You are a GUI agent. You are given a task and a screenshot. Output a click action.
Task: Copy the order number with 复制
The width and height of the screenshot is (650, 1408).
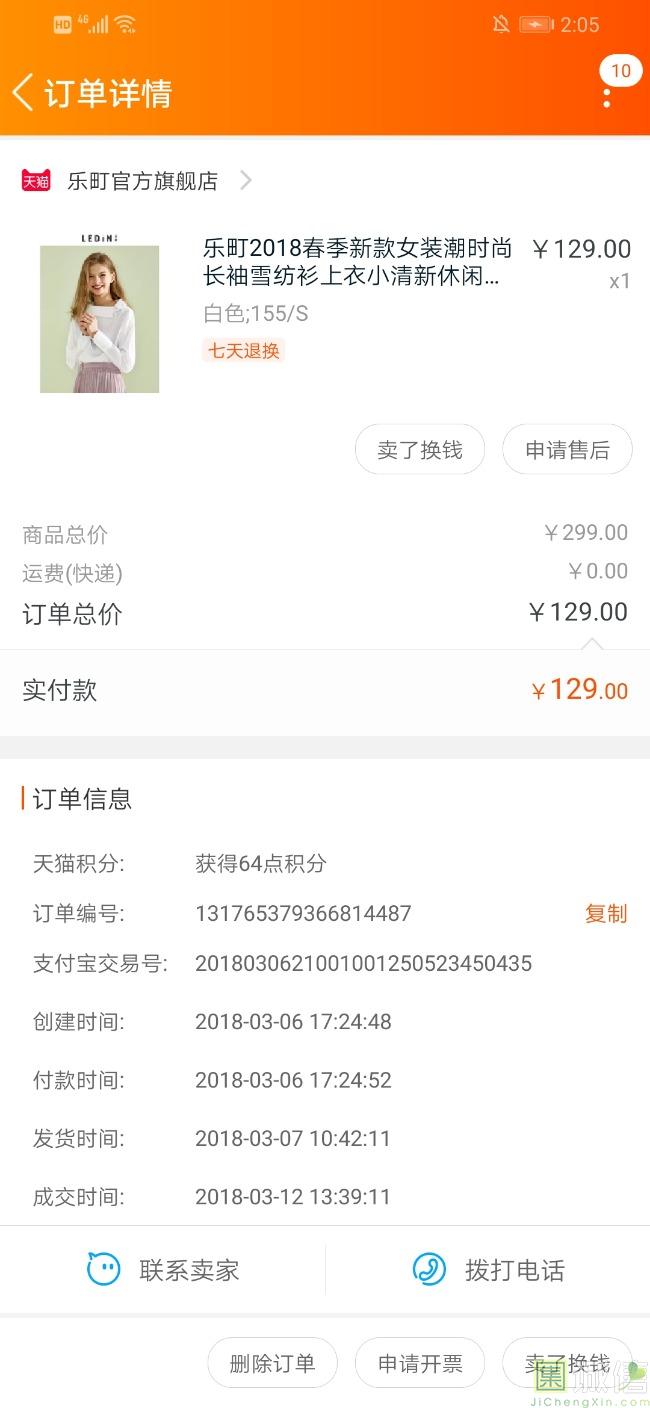click(605, 913)
